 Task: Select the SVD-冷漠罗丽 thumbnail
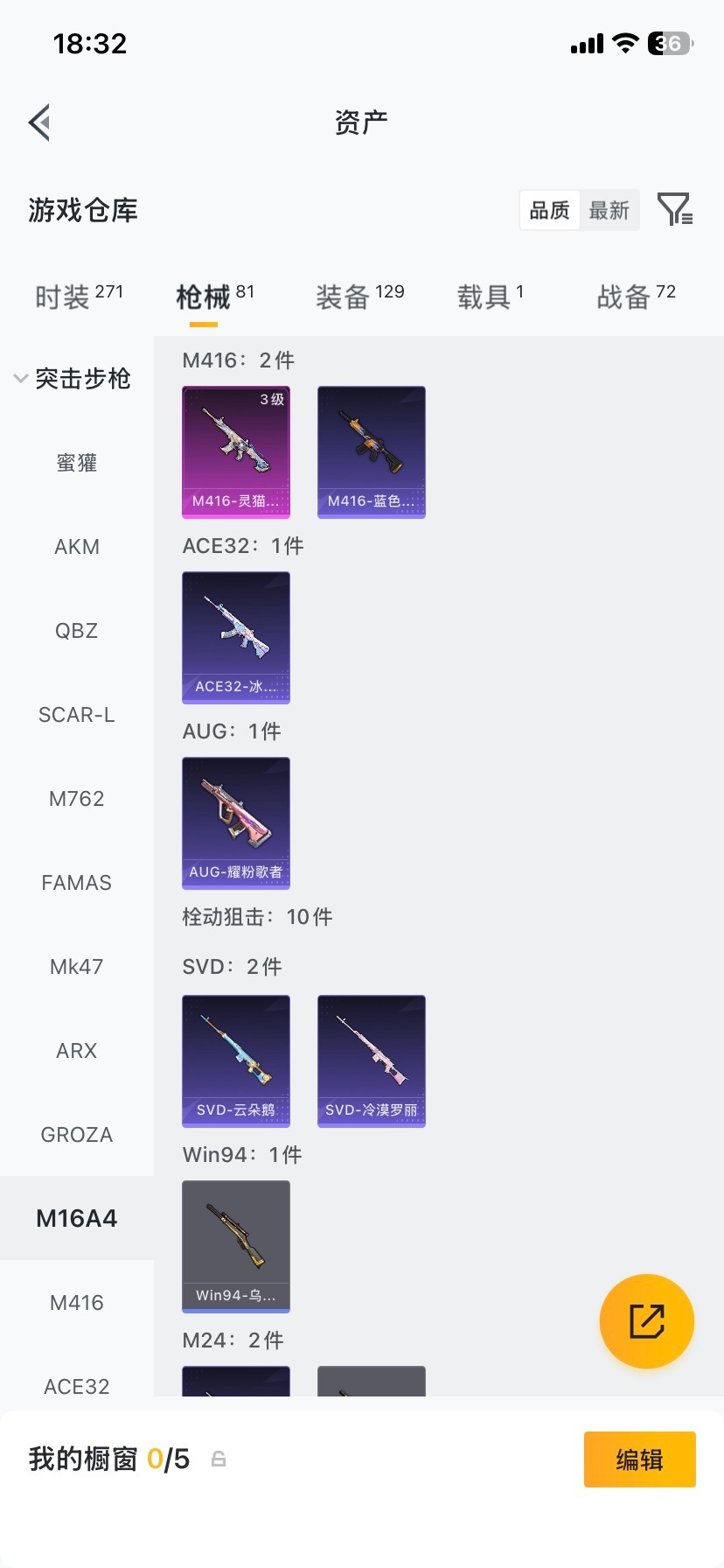click(371, 1061)
